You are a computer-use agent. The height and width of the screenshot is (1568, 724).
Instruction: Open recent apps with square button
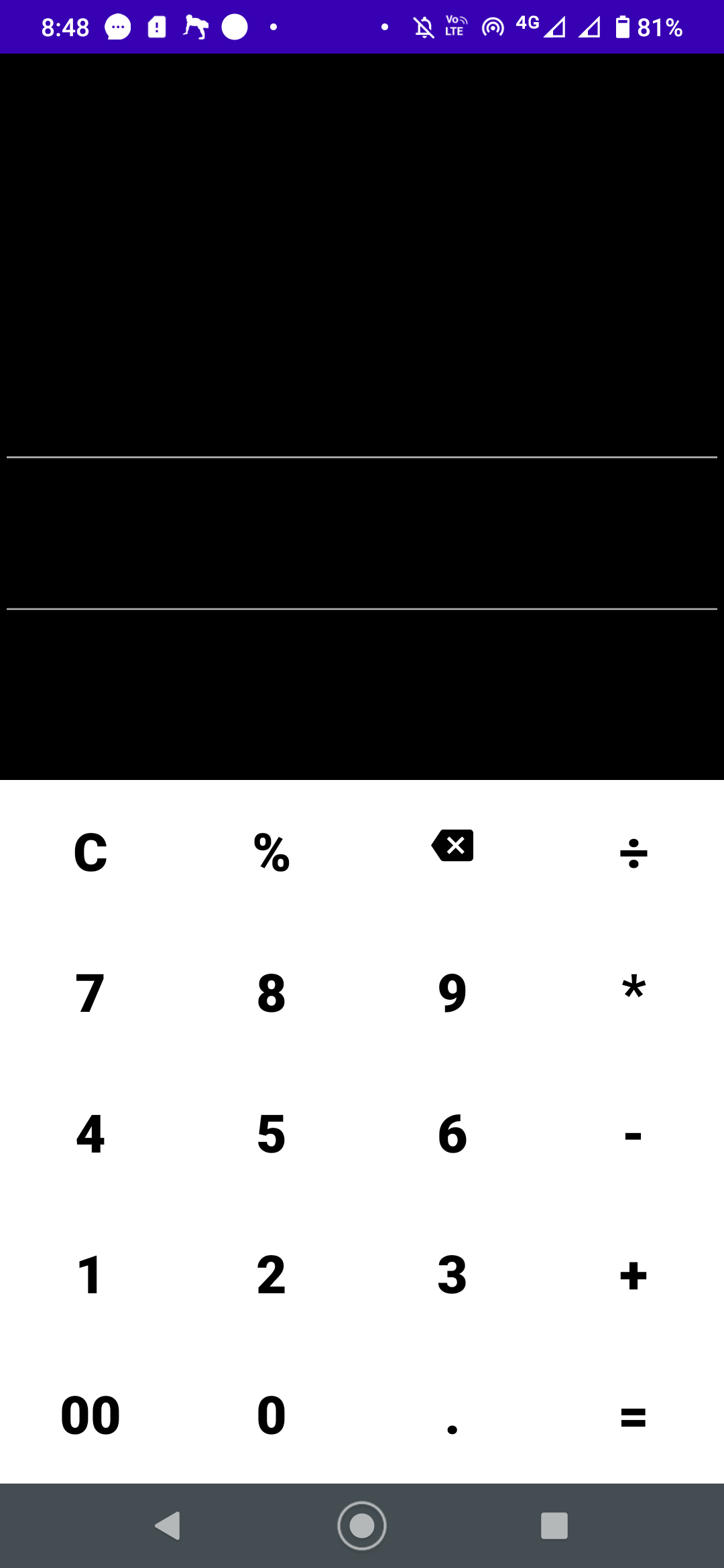(x=554, y=1525)
